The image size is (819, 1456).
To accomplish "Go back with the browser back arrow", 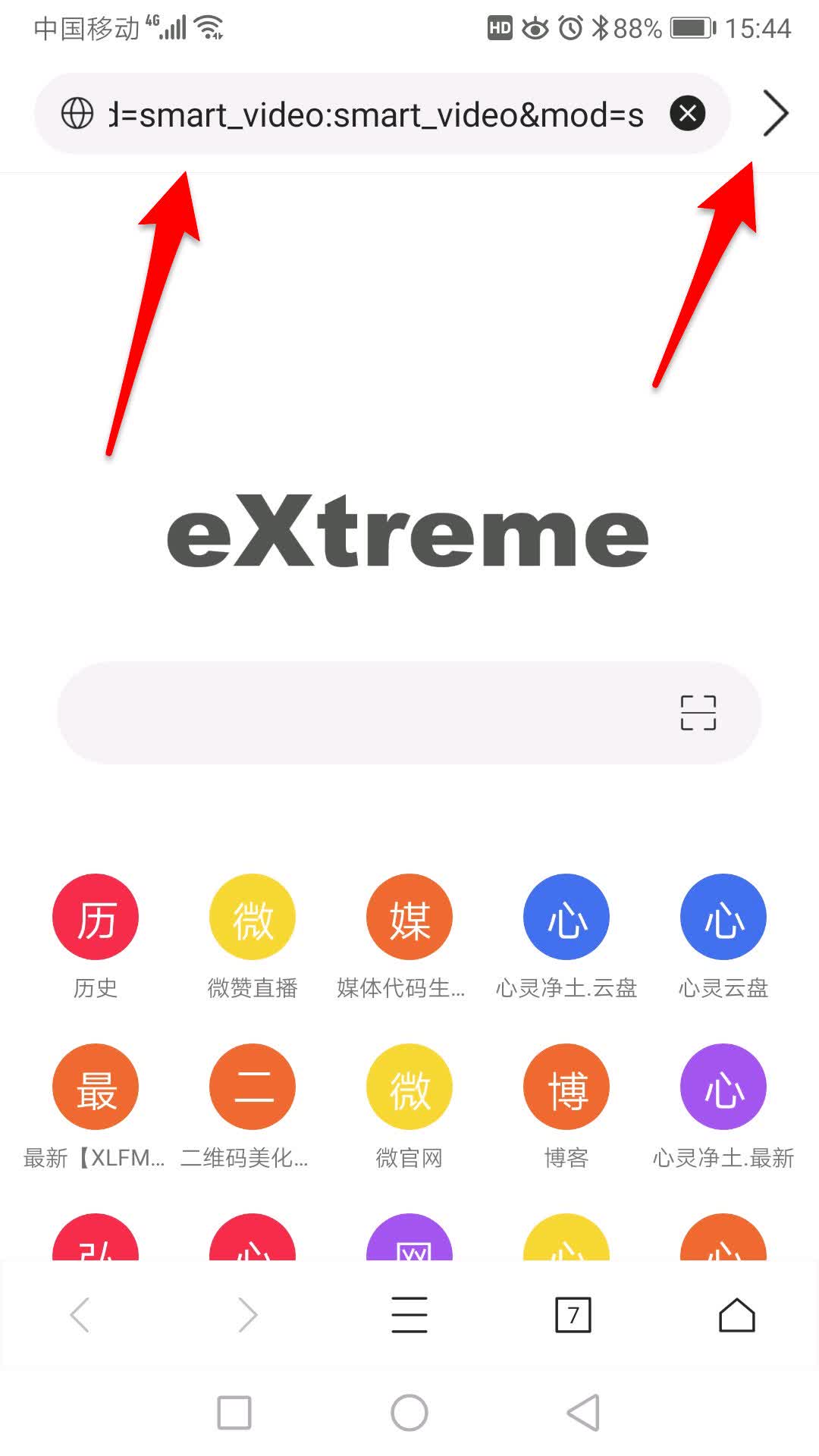I will 80,1315.
